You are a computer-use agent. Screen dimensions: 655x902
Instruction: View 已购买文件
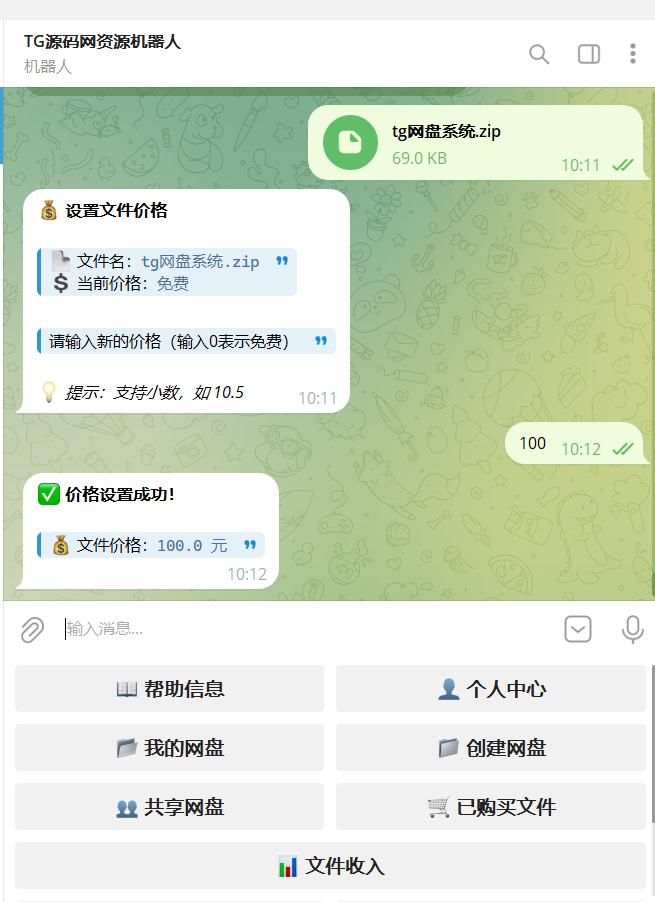click(x=490, y=807)
